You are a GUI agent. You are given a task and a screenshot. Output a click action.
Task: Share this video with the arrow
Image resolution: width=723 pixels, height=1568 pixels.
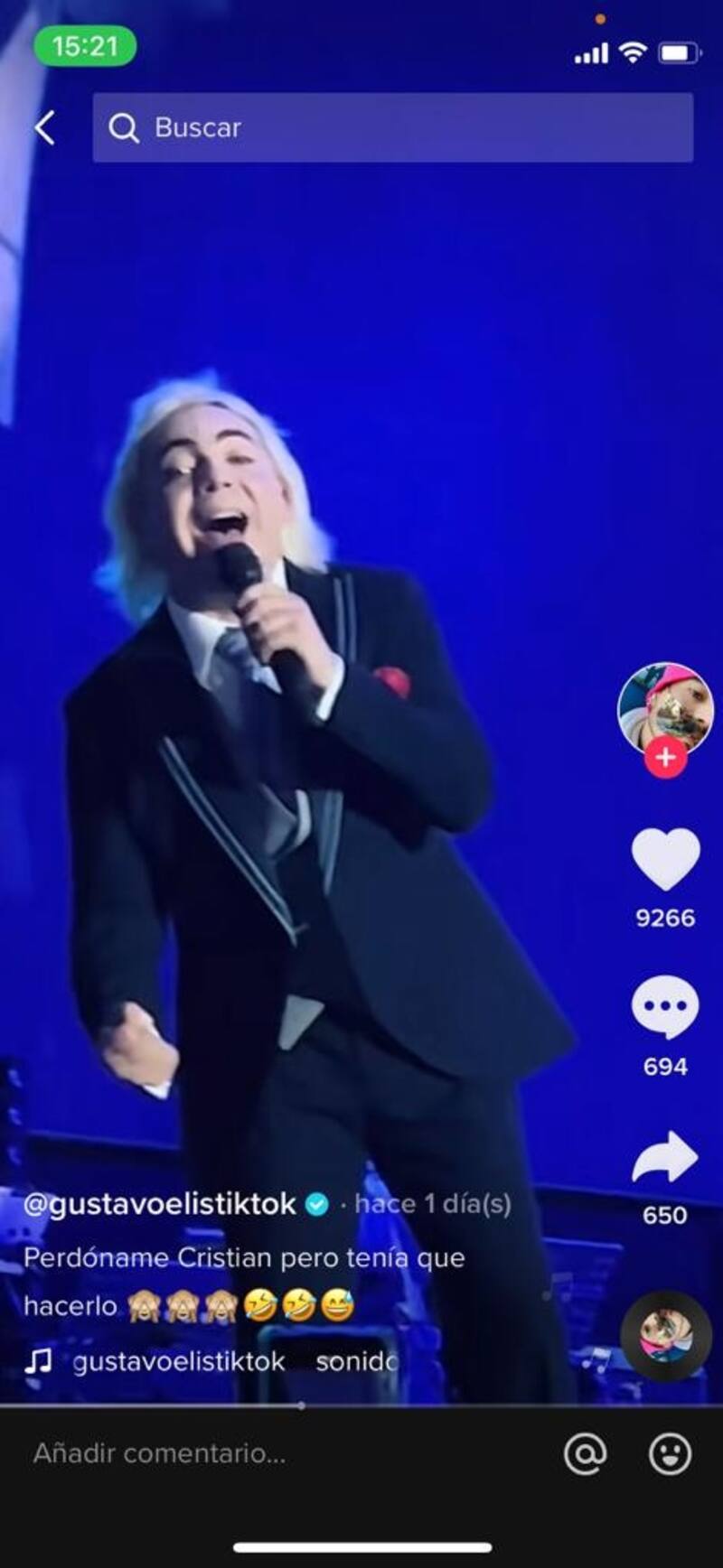(x=665, y=1156)
